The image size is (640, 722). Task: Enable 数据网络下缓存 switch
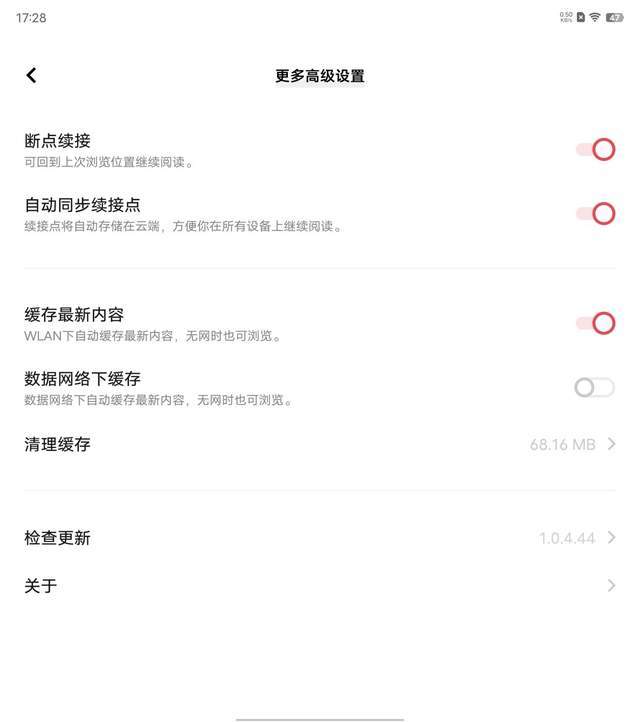[594, 387]
